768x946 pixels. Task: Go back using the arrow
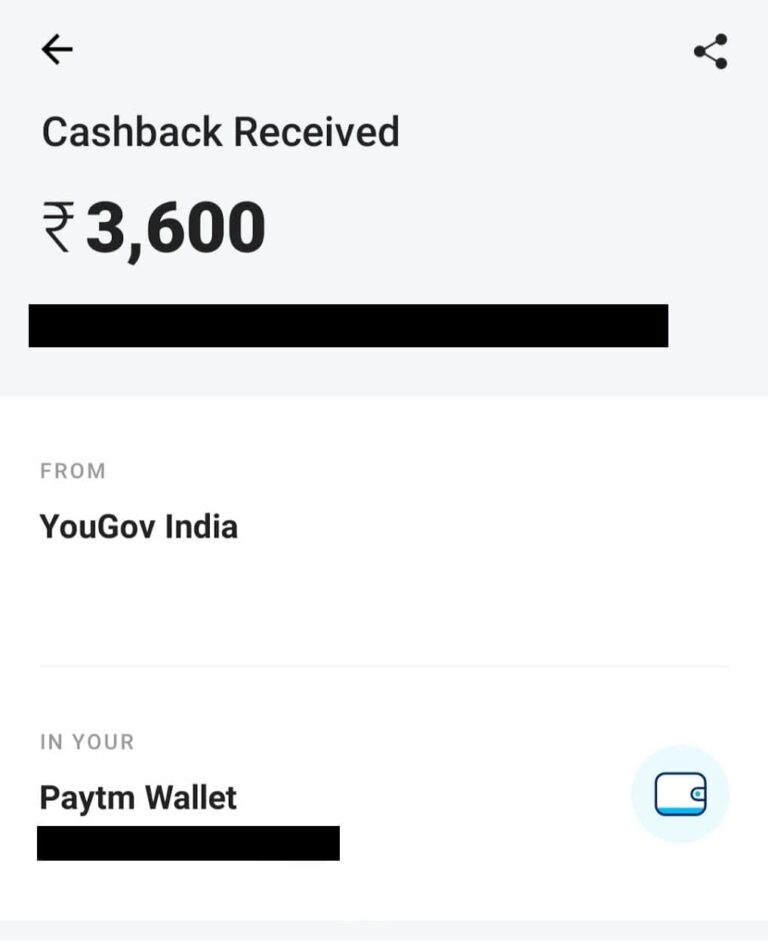coord(57,50)
